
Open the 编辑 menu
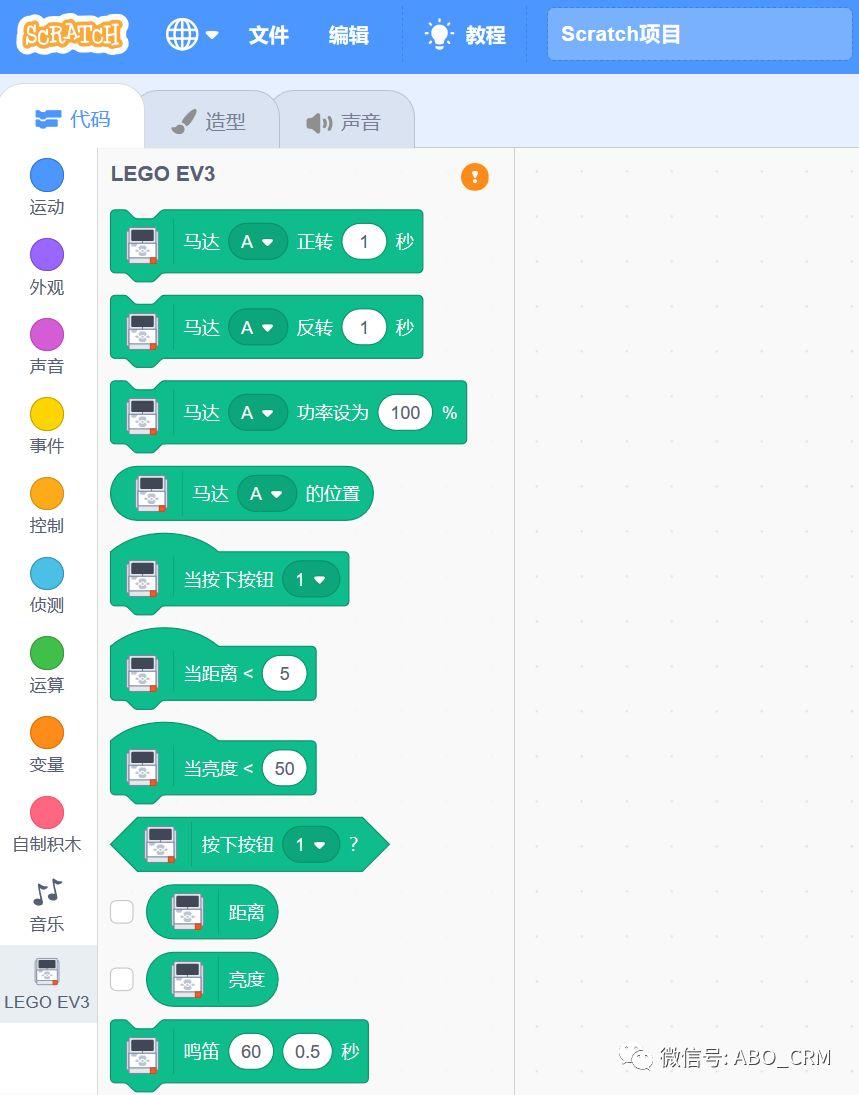(x=348, y=35)
